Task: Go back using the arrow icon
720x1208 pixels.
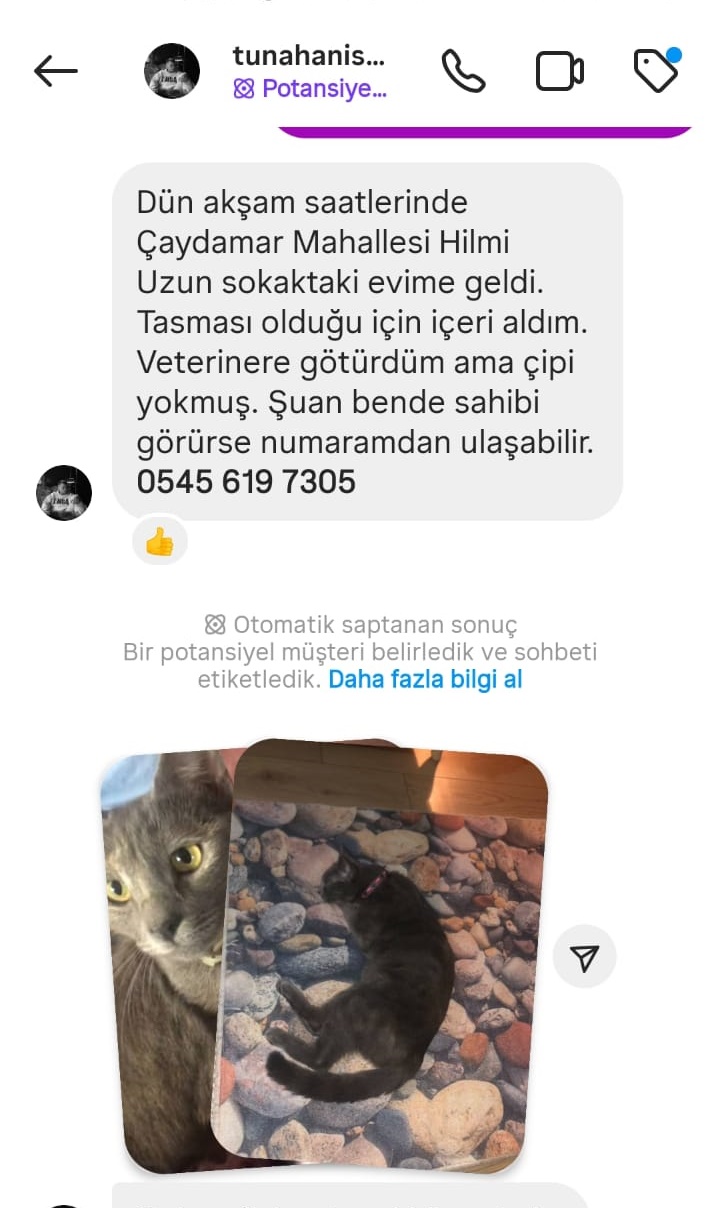Action: pos(55,71)
